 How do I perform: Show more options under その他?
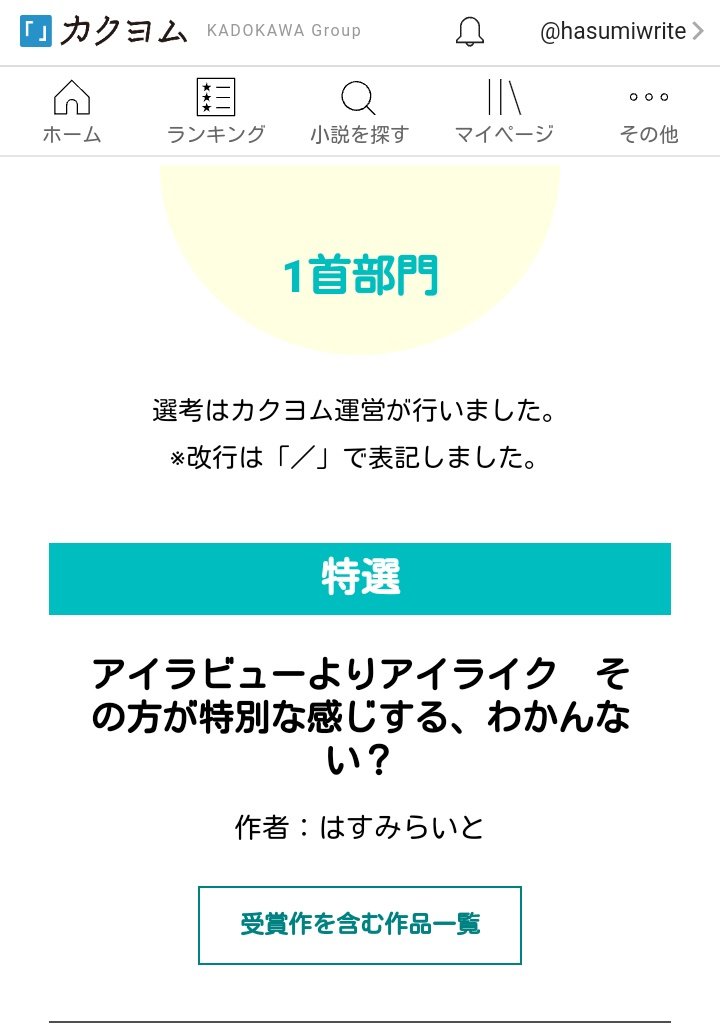point(648,112)
